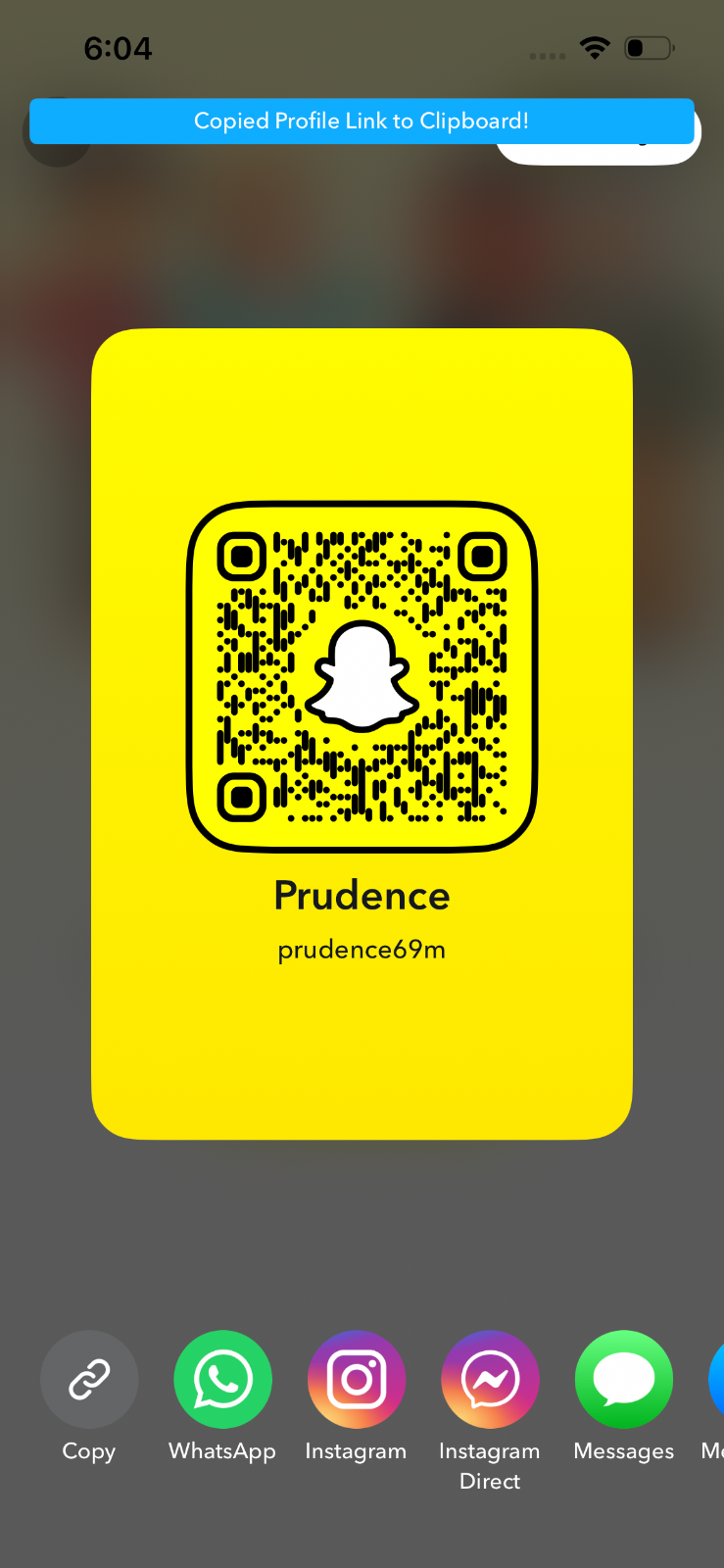724x1568 pixels.
Task: Copy the profile link
Action: 89,1379
